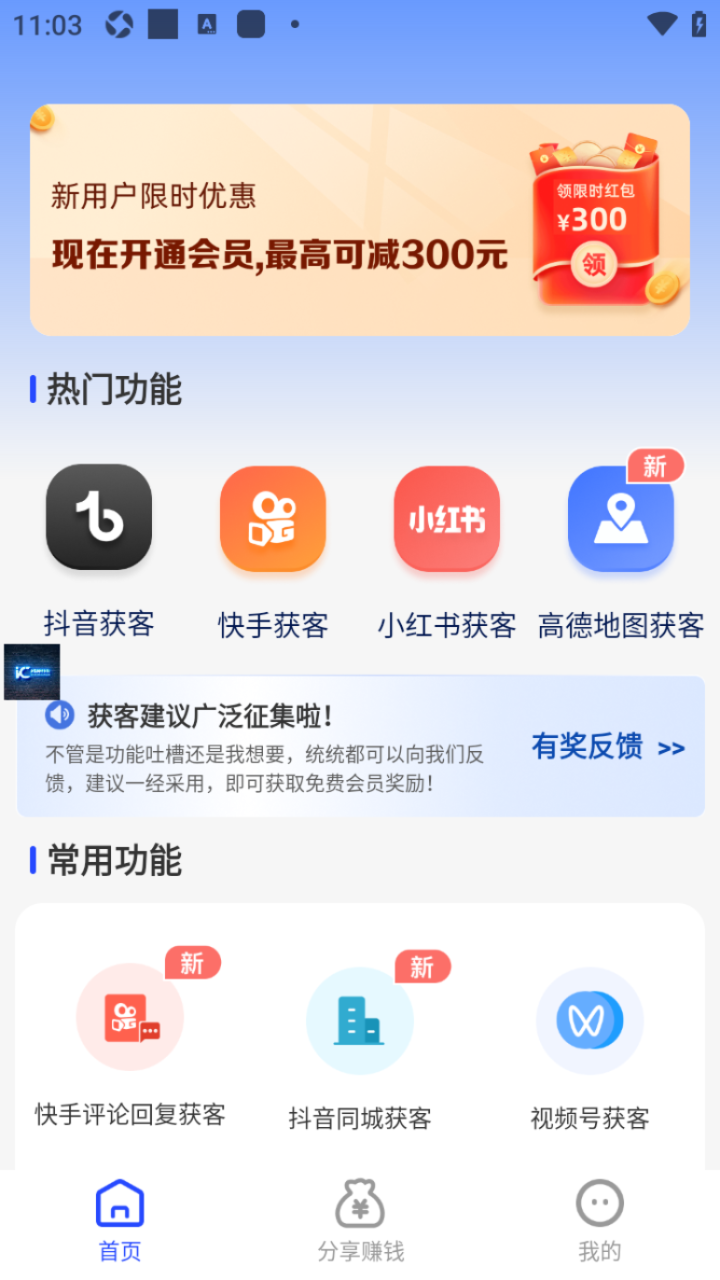
Task: Open 抖音同城获客
Action: 360,1021
